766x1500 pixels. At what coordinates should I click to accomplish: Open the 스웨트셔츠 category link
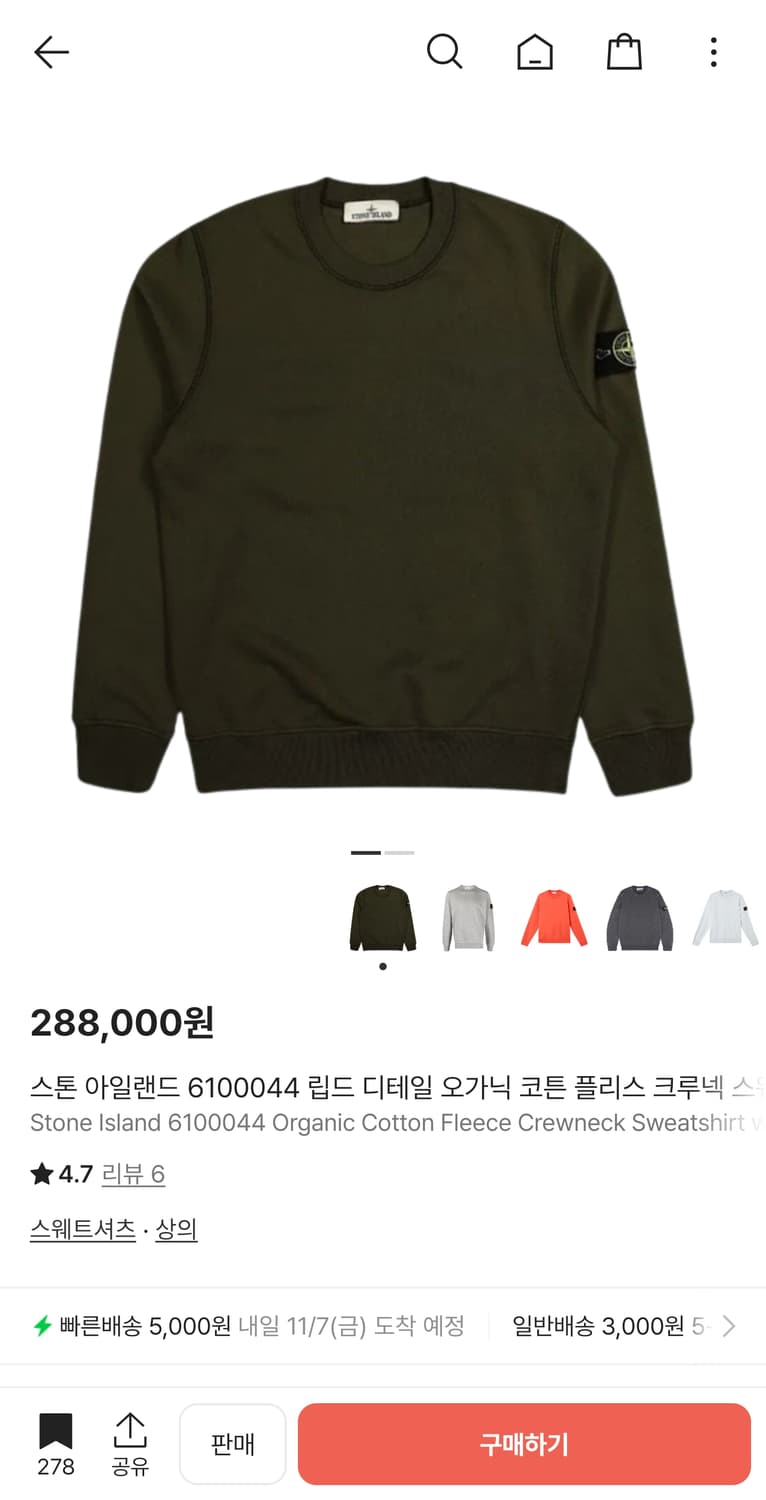[82, 1229]
